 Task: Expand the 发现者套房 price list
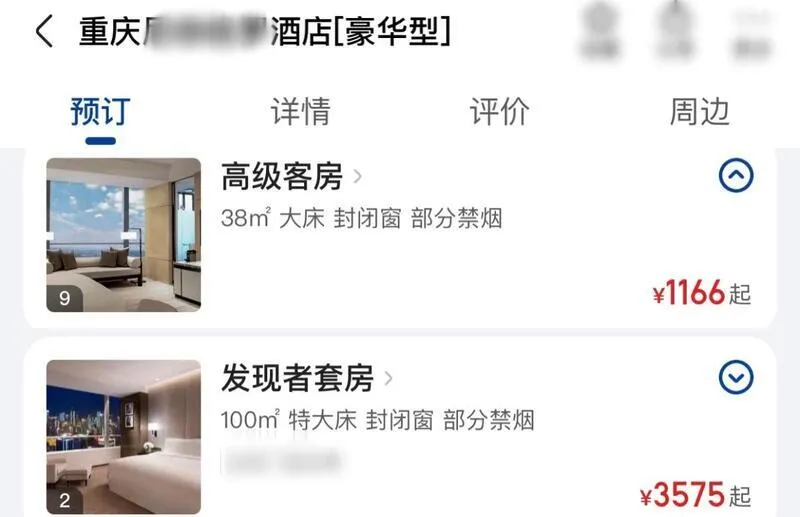tap(736, 377)
